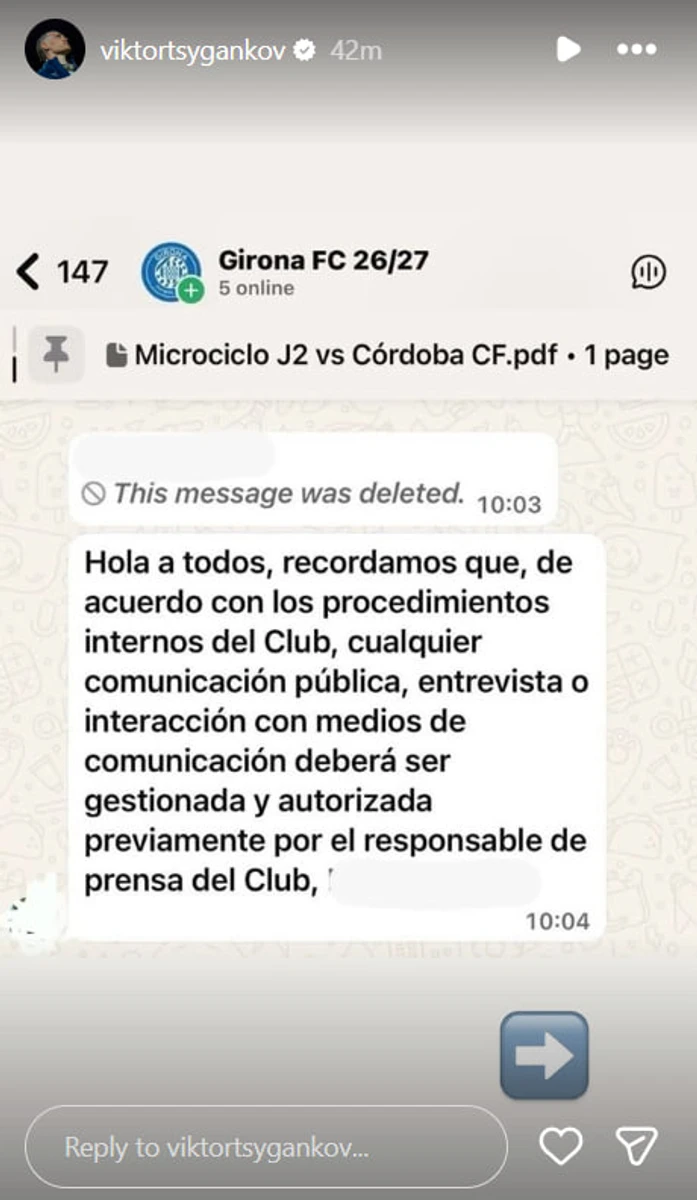Resume story playback with the play icon
This screenshot has width=697, height=1200.
point(567,49)
